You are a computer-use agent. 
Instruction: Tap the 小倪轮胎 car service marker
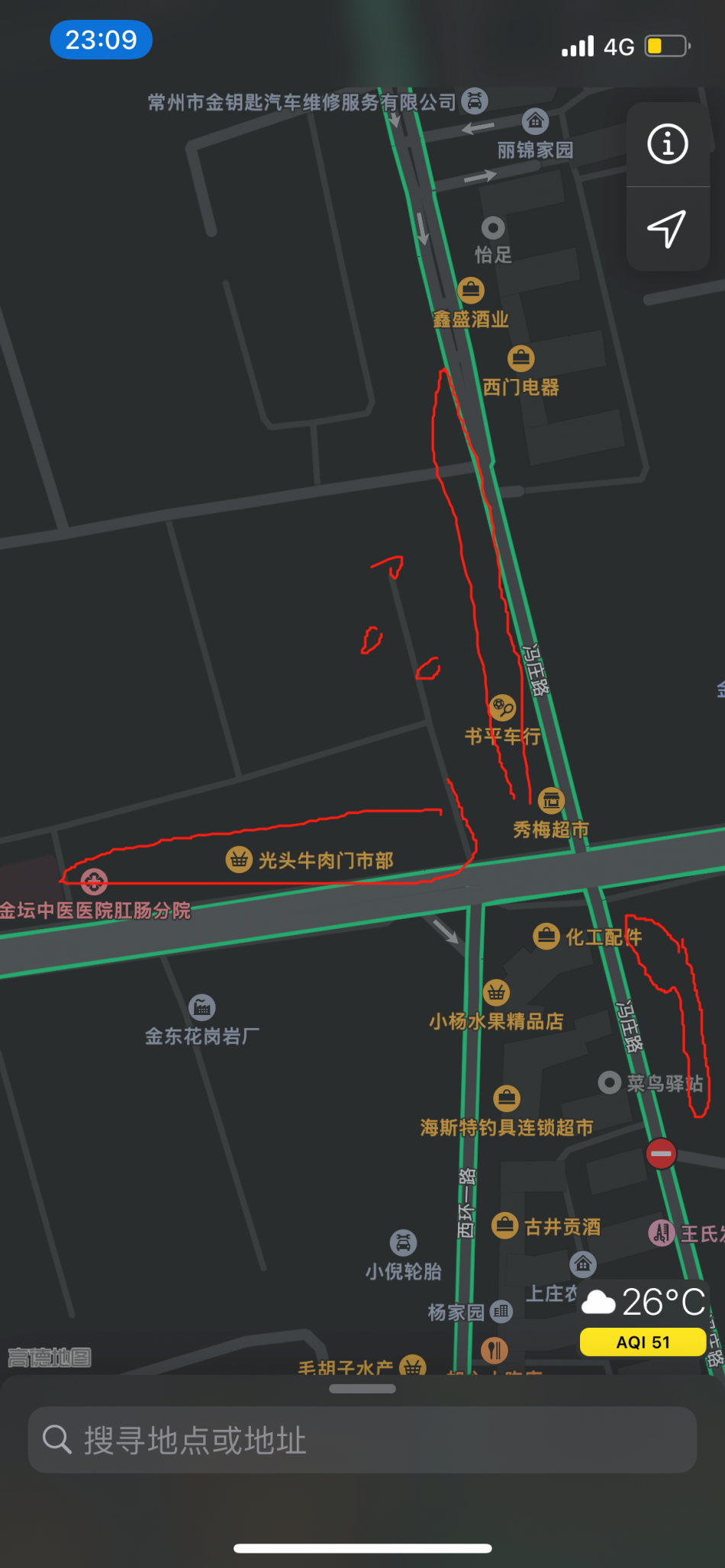(x=403, y=1242)
